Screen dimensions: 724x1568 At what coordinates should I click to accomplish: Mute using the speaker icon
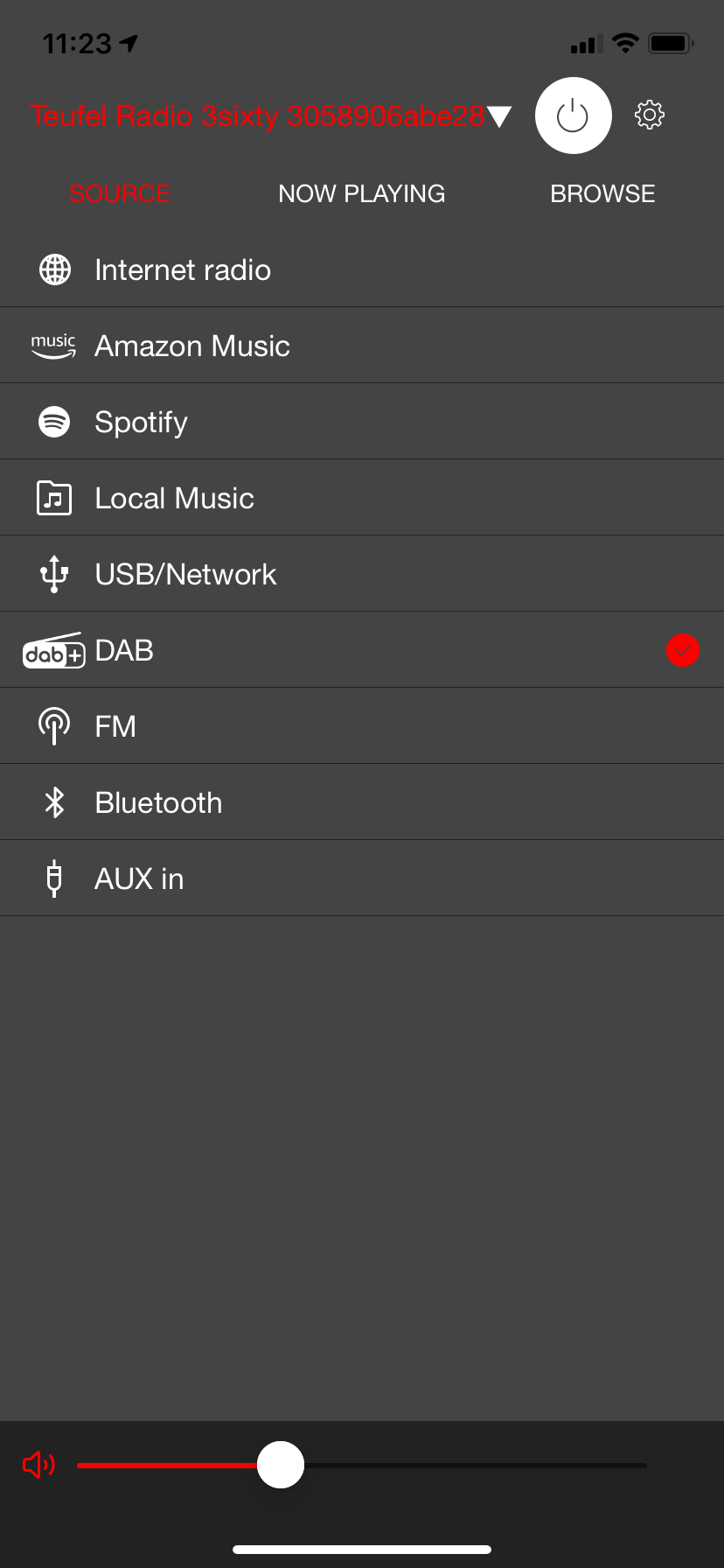click(x=38, y=1464)
